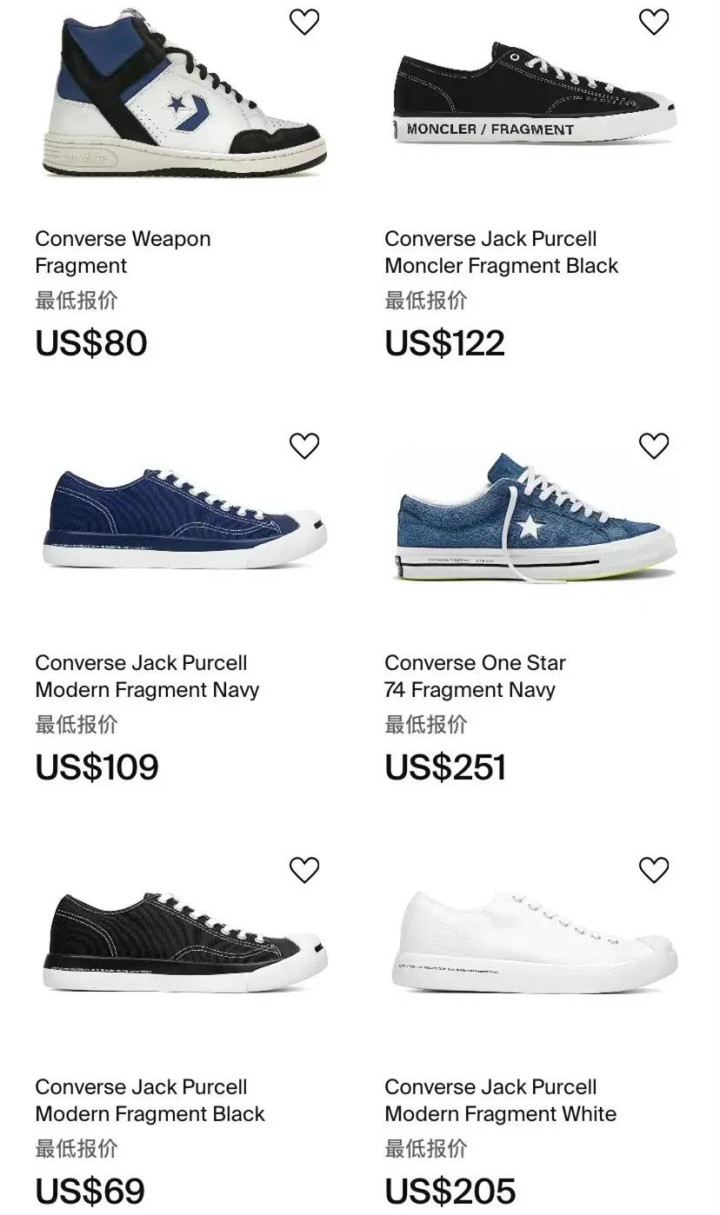720x1215 pixels.
Task: Favorite the Converse Weapon Fragment
Action: pos(304,21)
